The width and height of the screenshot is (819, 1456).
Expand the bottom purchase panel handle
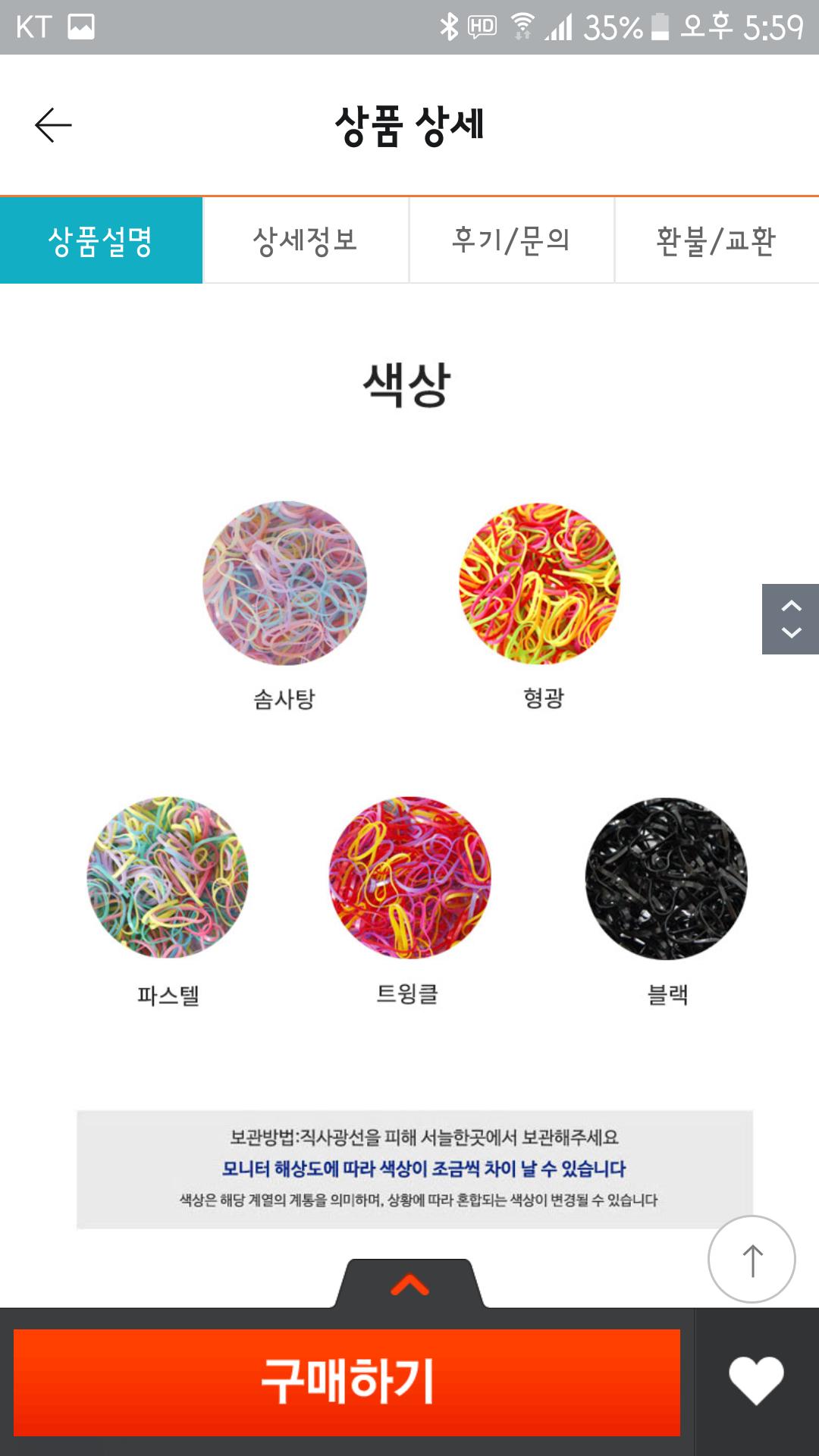coord(409,1284)
